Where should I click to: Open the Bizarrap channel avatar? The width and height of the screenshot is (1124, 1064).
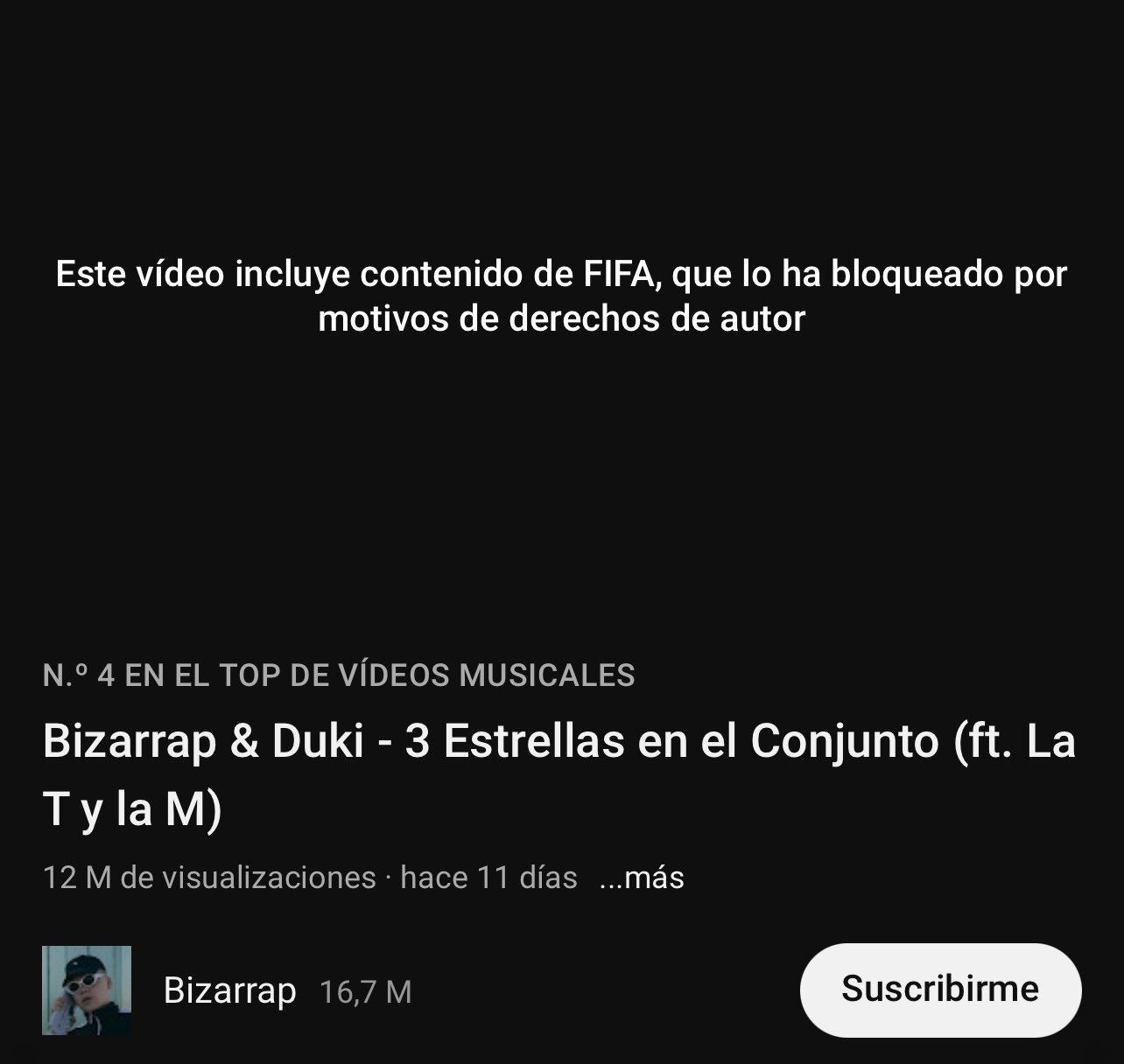click(87, 990)
